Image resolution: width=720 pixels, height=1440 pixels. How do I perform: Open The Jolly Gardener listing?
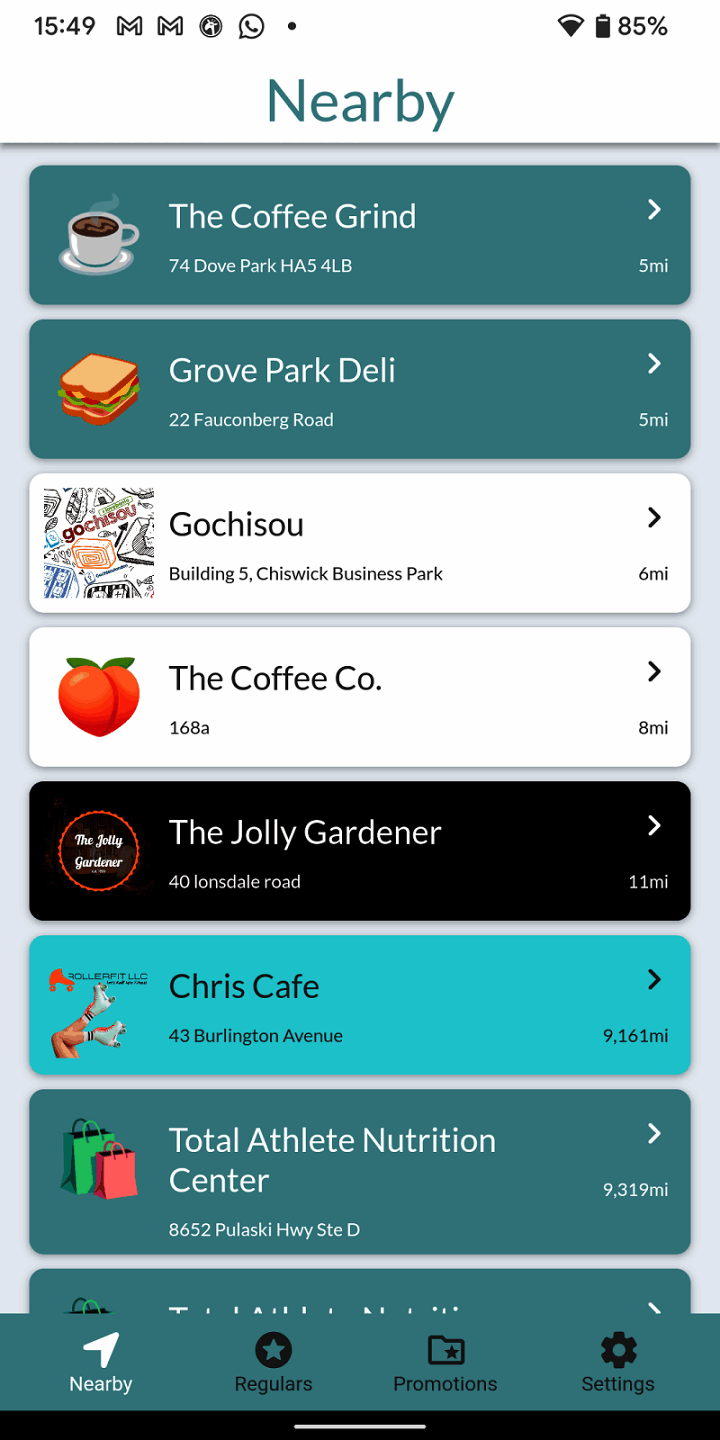[360, 851]
